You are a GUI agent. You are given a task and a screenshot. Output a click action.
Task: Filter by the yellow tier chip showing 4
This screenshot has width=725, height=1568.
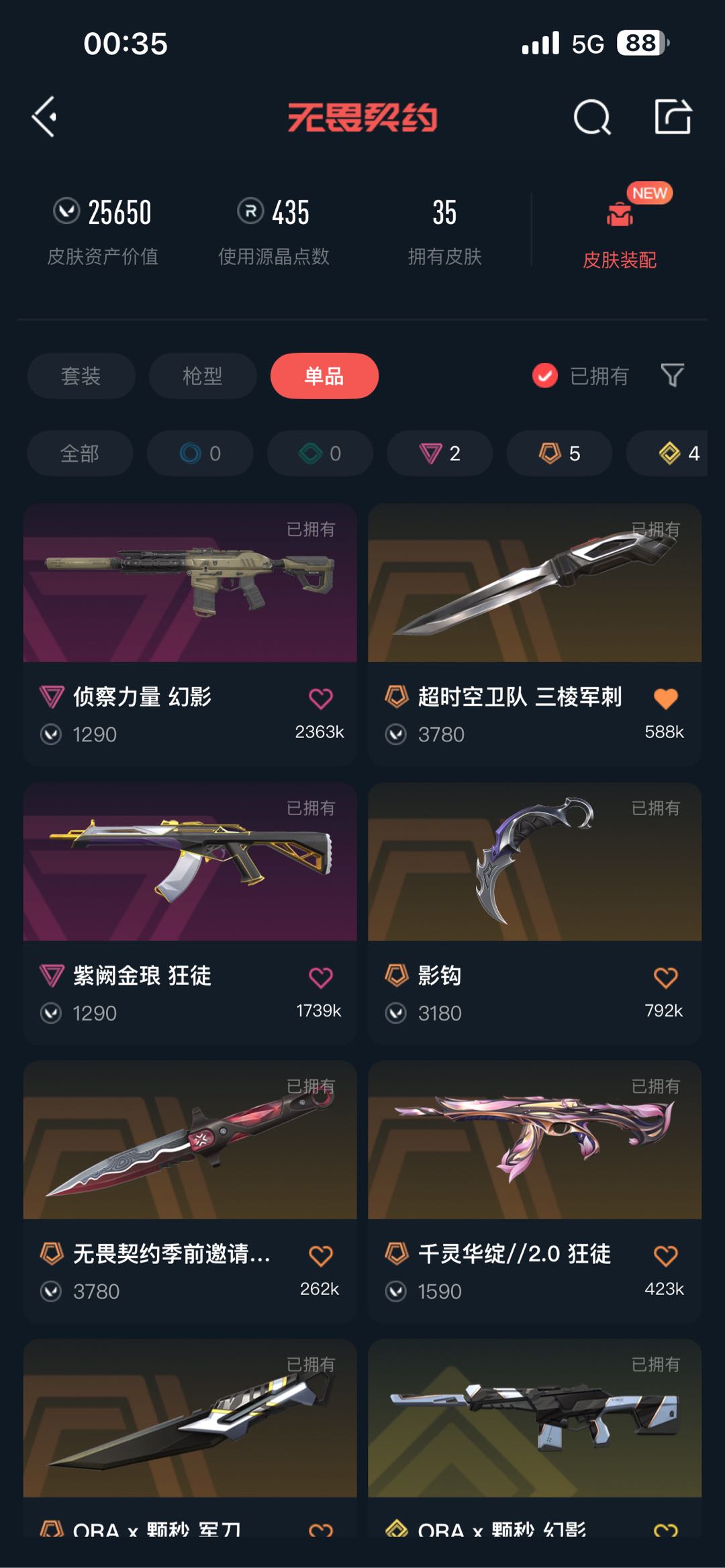click(x=678, y=454)
